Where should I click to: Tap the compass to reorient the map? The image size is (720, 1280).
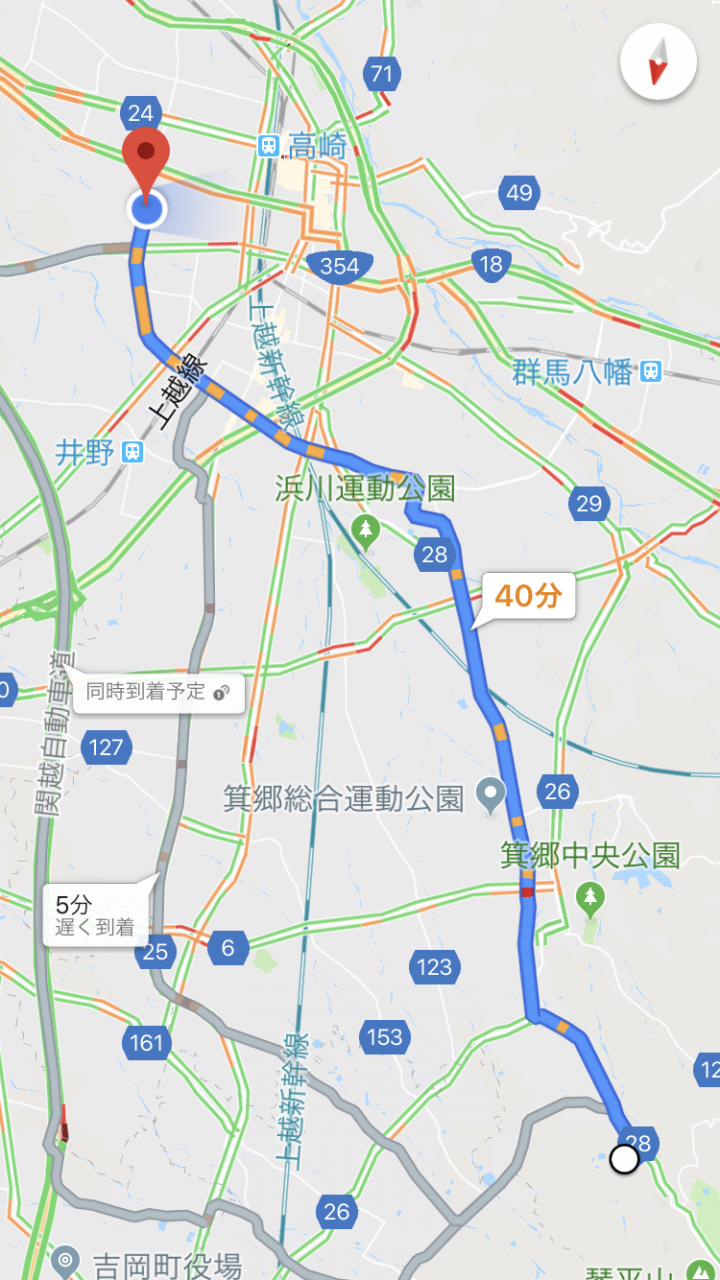coord(657,61)
